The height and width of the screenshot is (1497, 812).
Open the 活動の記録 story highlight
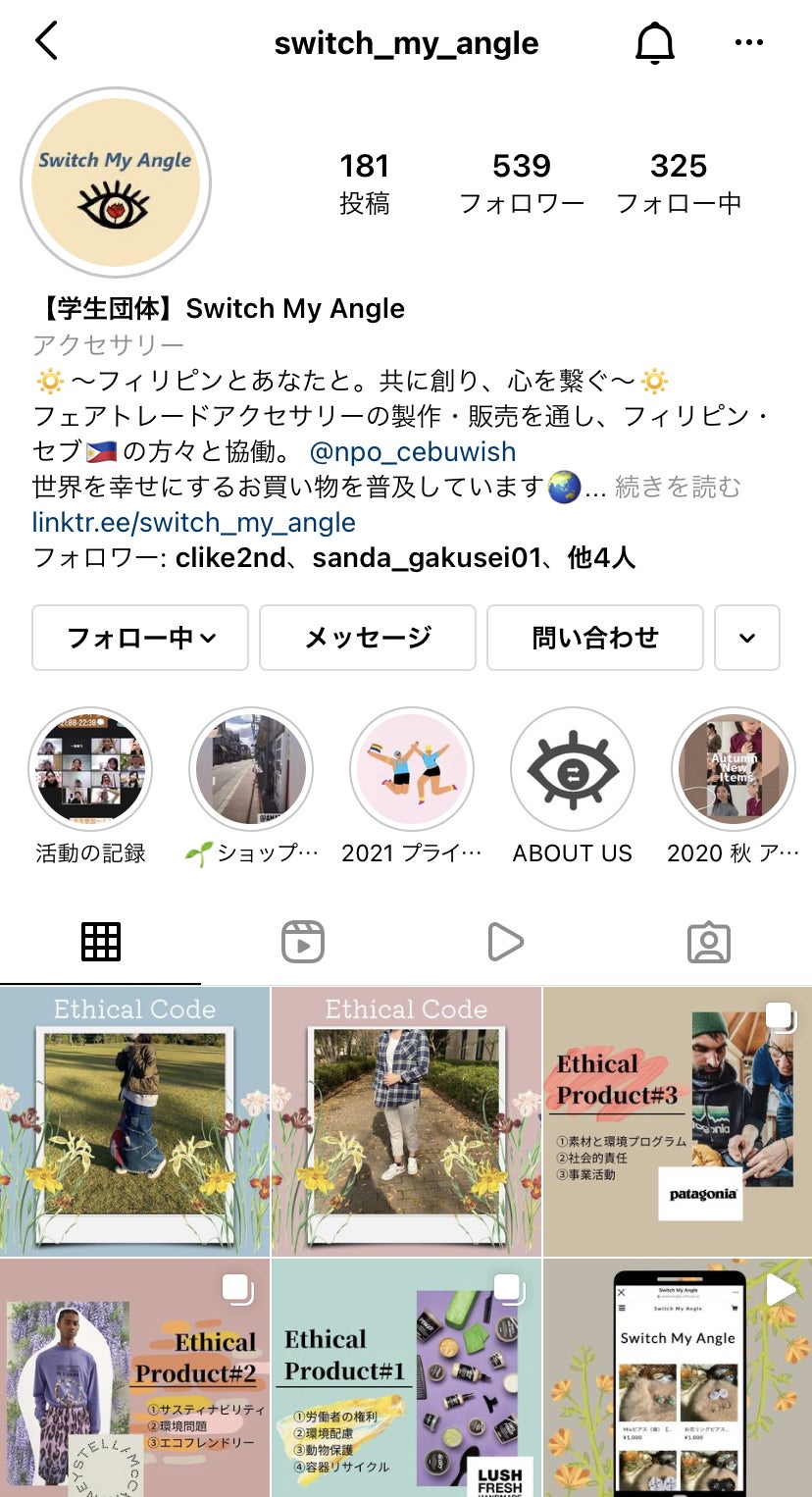pyautogui.click(x=90, y=769)
